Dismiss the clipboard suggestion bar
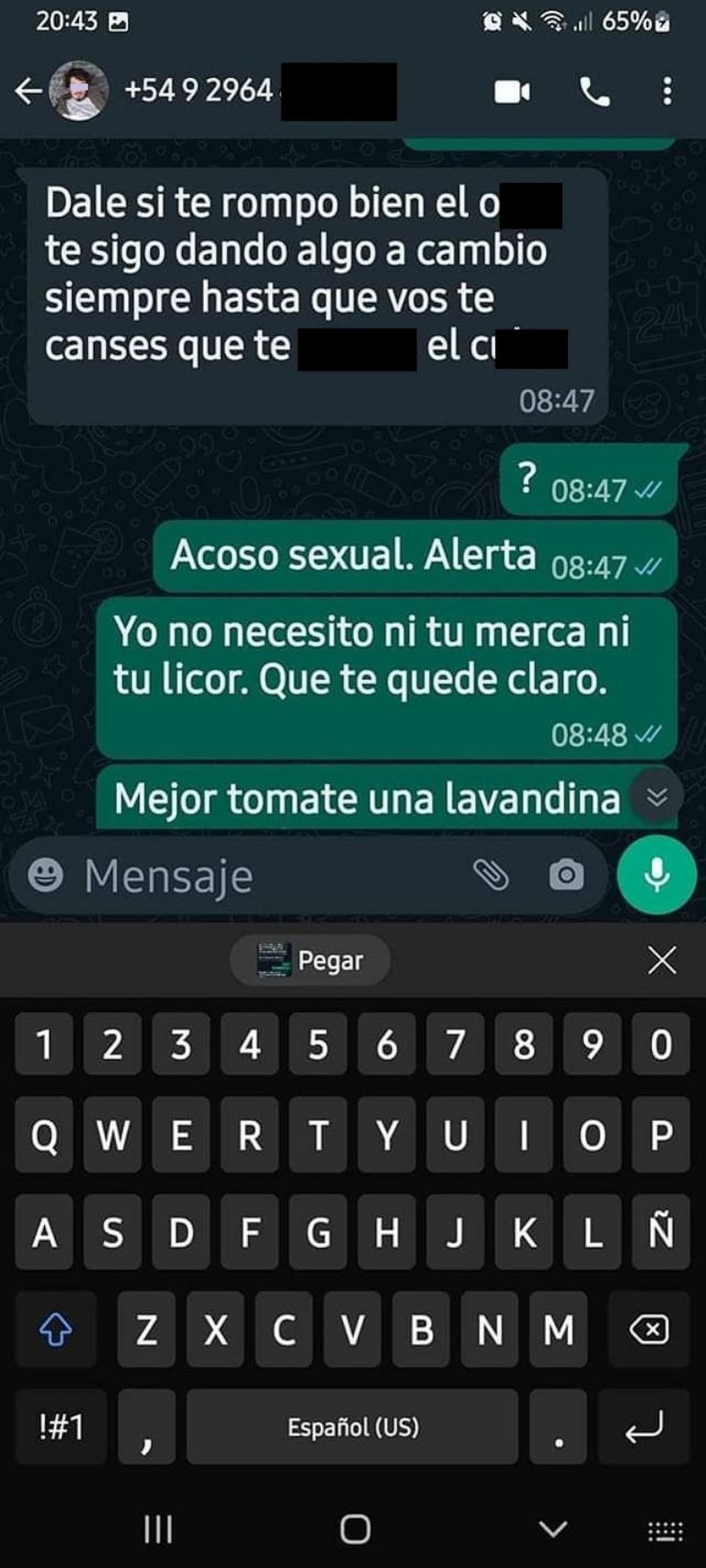 pos(661,961)
